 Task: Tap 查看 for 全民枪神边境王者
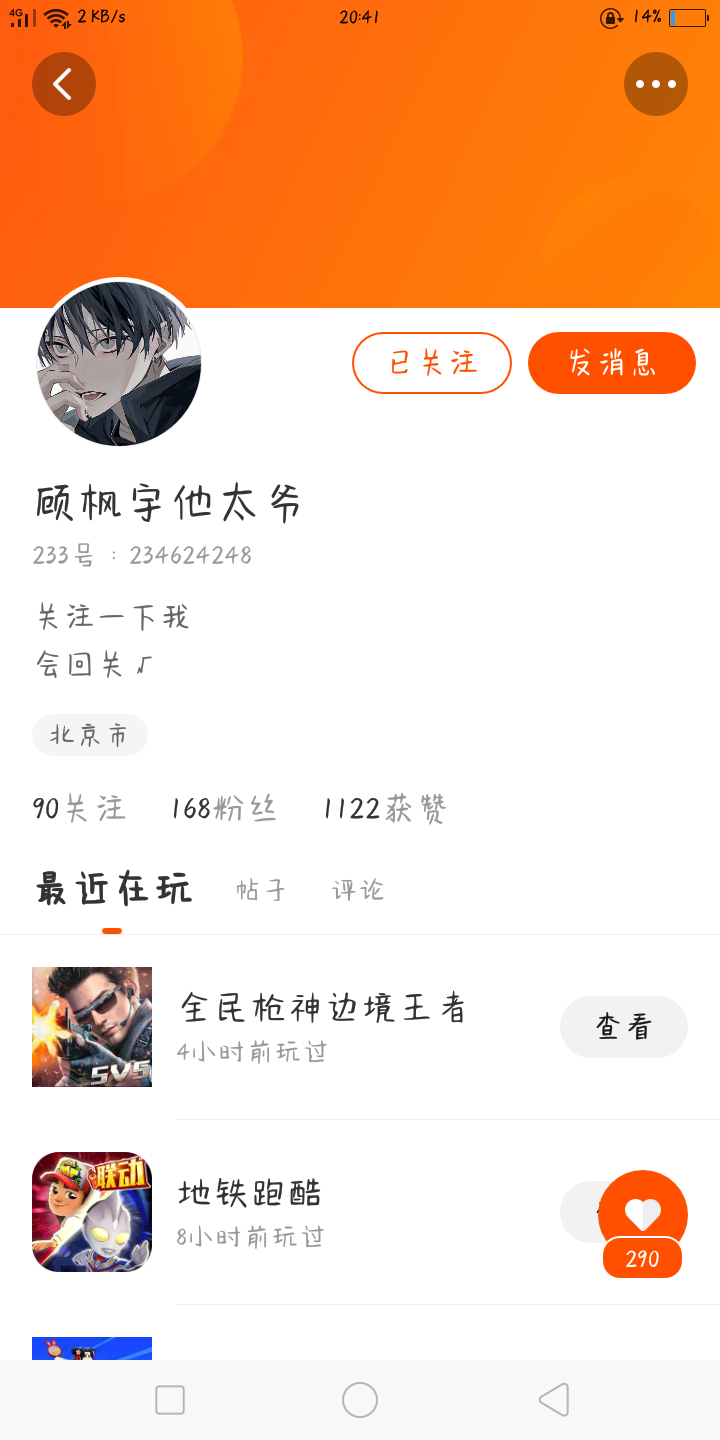click(624, 1027)
